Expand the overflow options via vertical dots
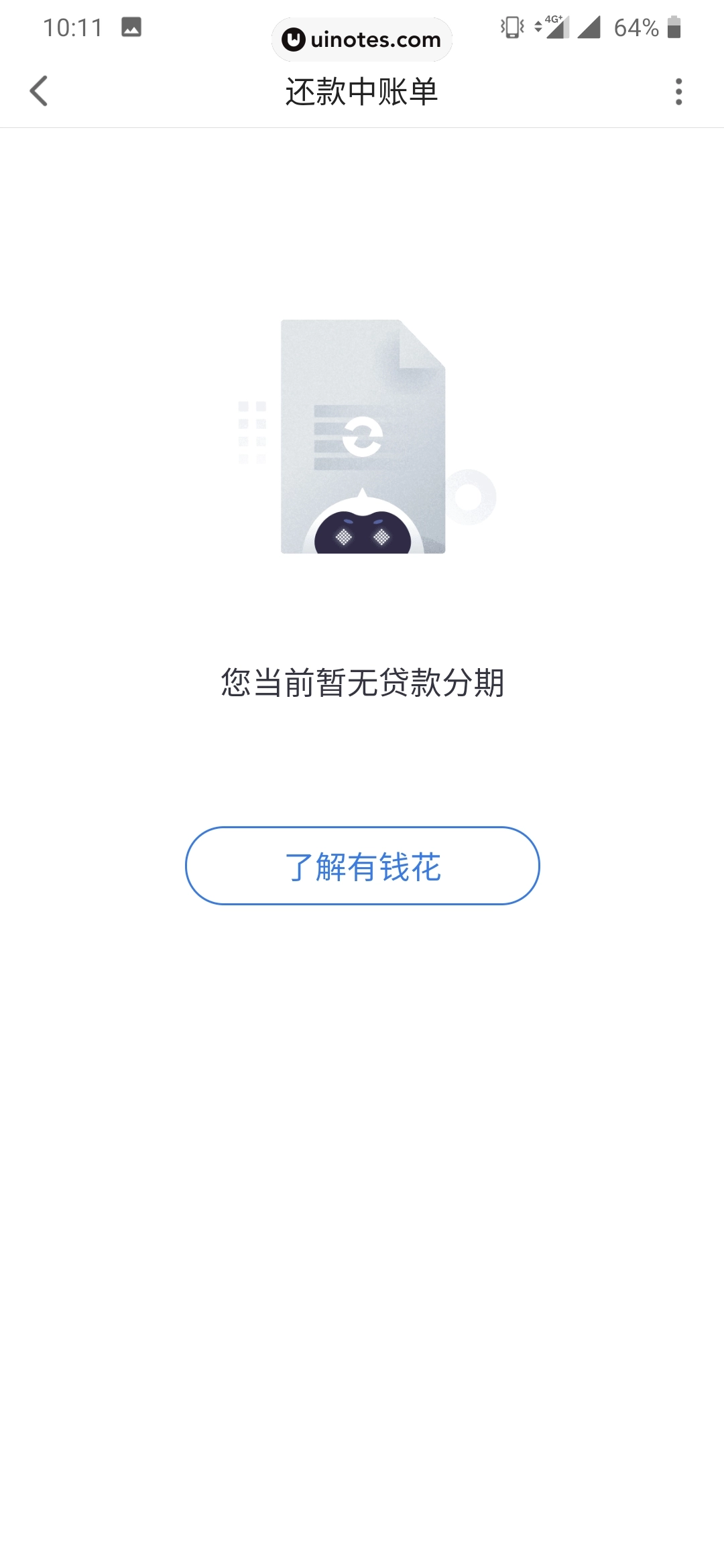The width and height of the screenshot is (724, 1568). (x=680, y=92)
